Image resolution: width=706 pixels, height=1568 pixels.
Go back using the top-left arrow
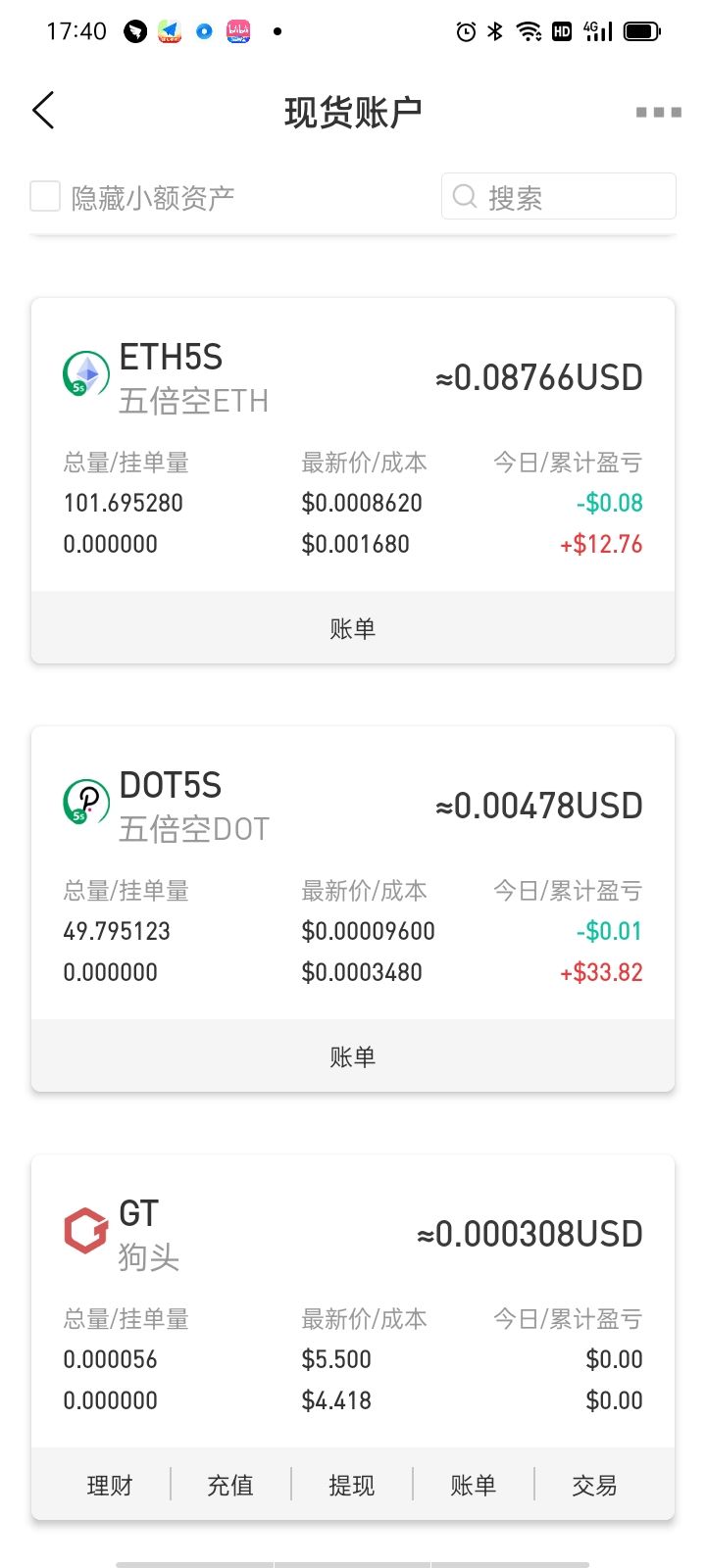(x=43, y=111)
